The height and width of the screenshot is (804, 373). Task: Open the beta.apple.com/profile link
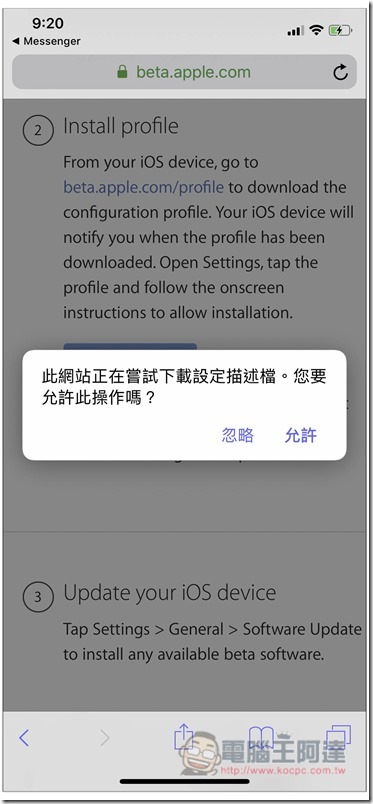(143, 187)
